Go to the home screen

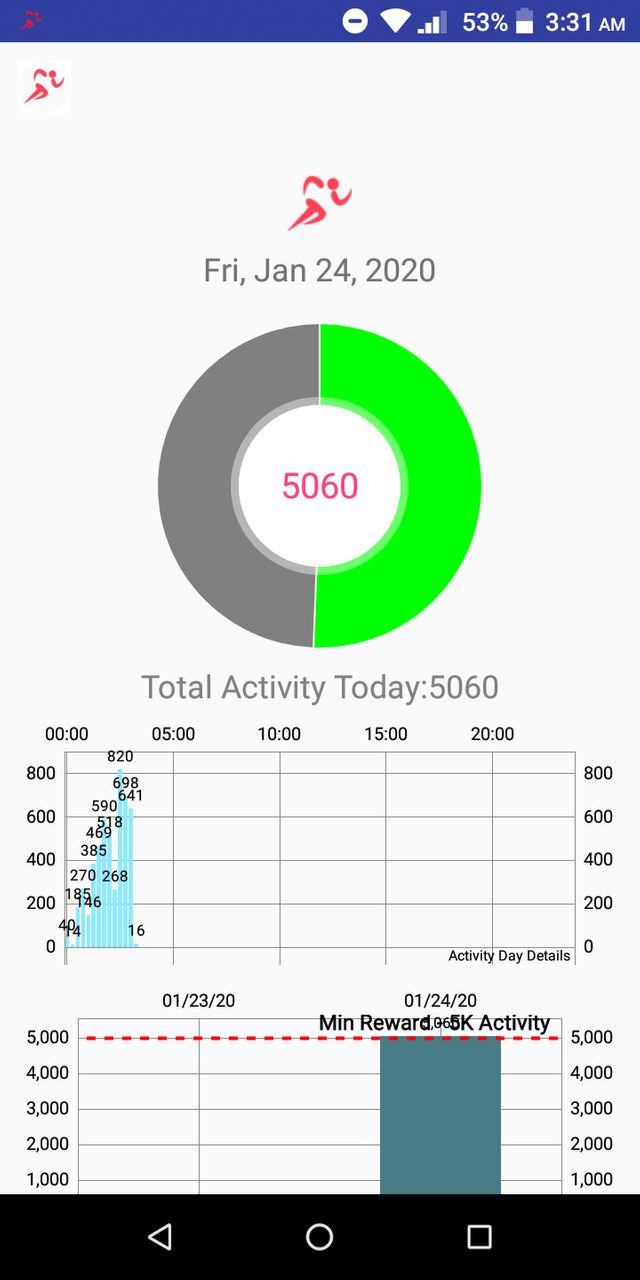click(x=320, y=1237)
